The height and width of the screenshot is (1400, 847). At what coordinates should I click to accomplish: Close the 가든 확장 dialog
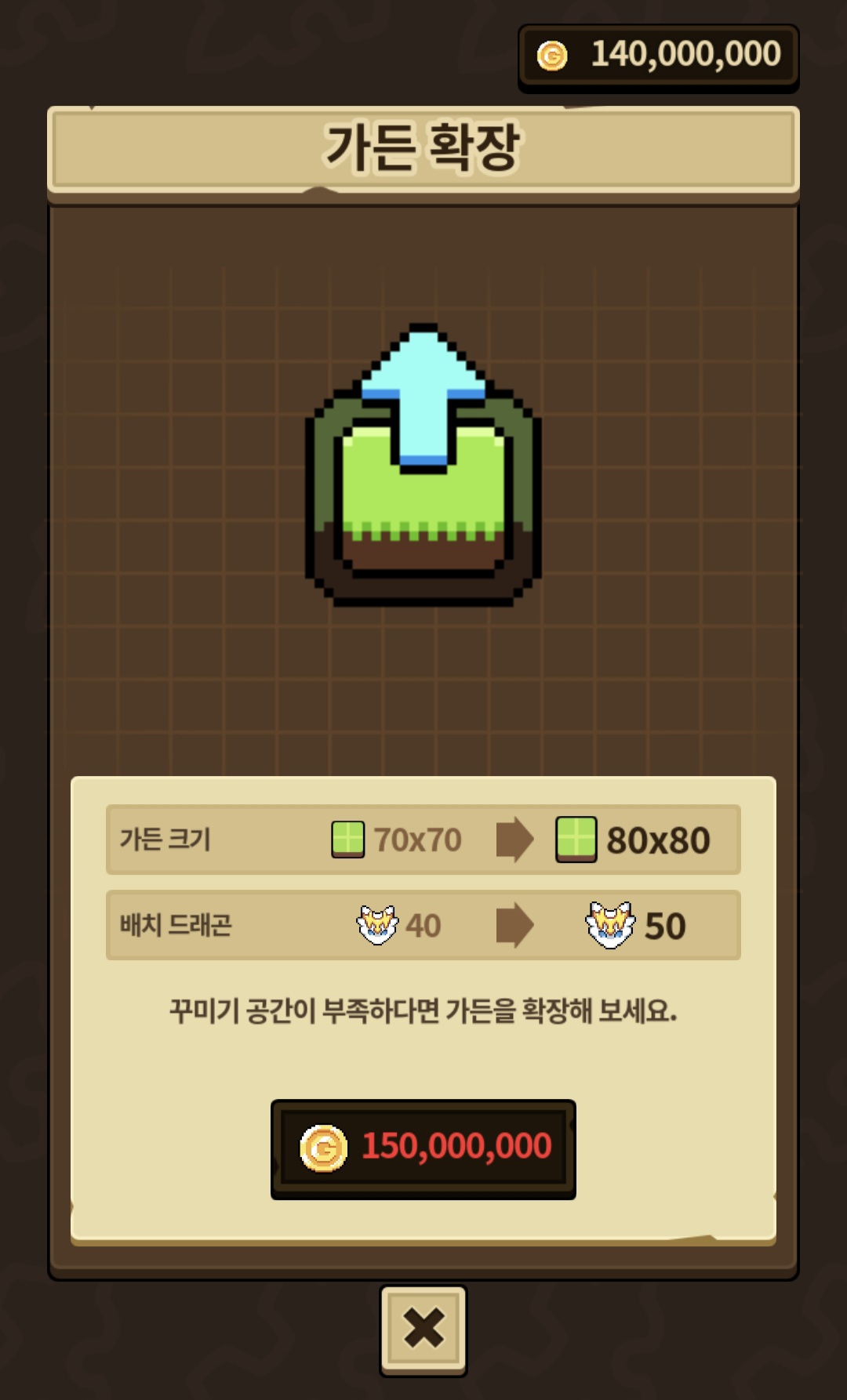point(423,1328)
